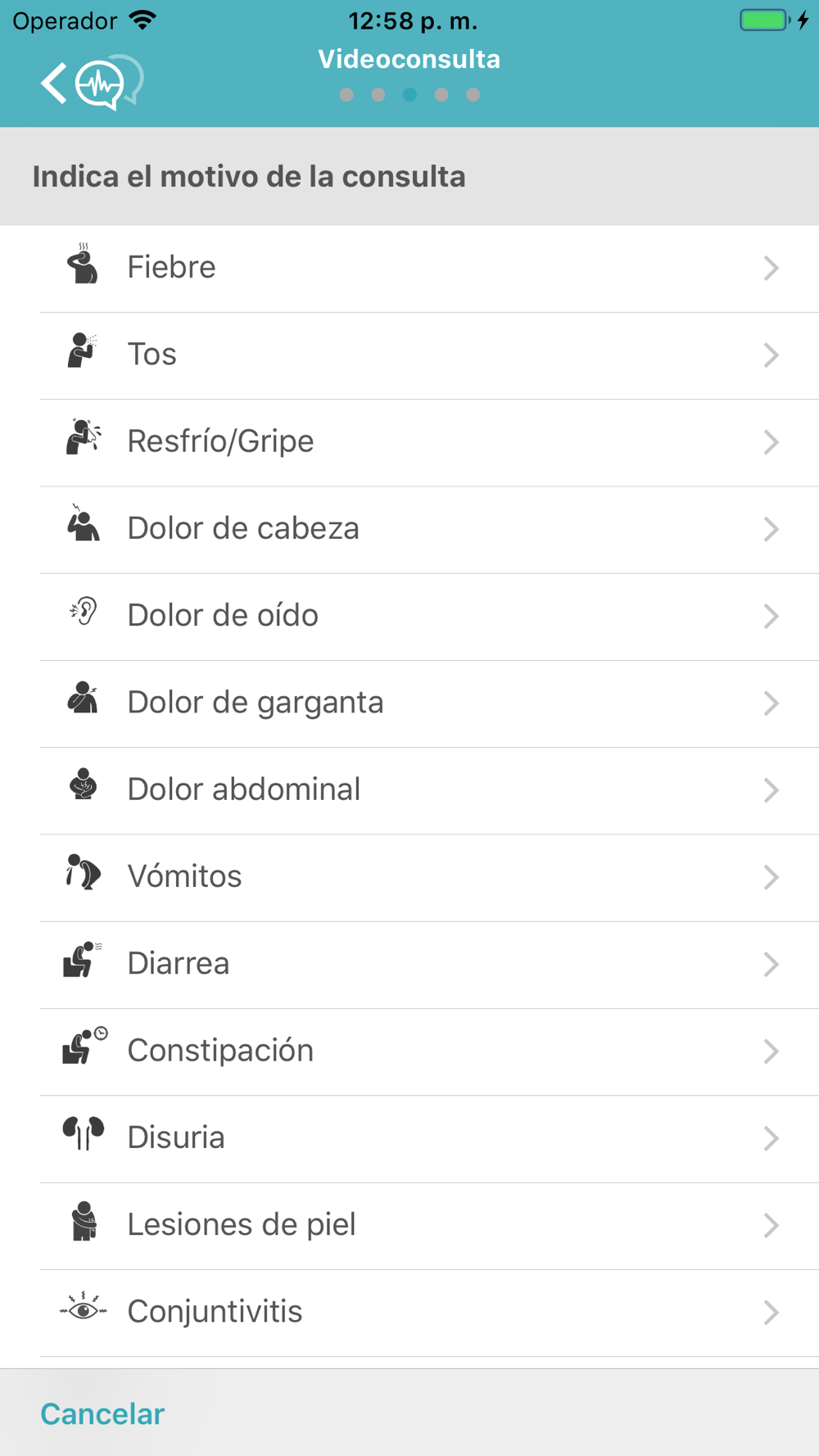
Task: Choose the Tos option
Action: (x=409, y=355)
